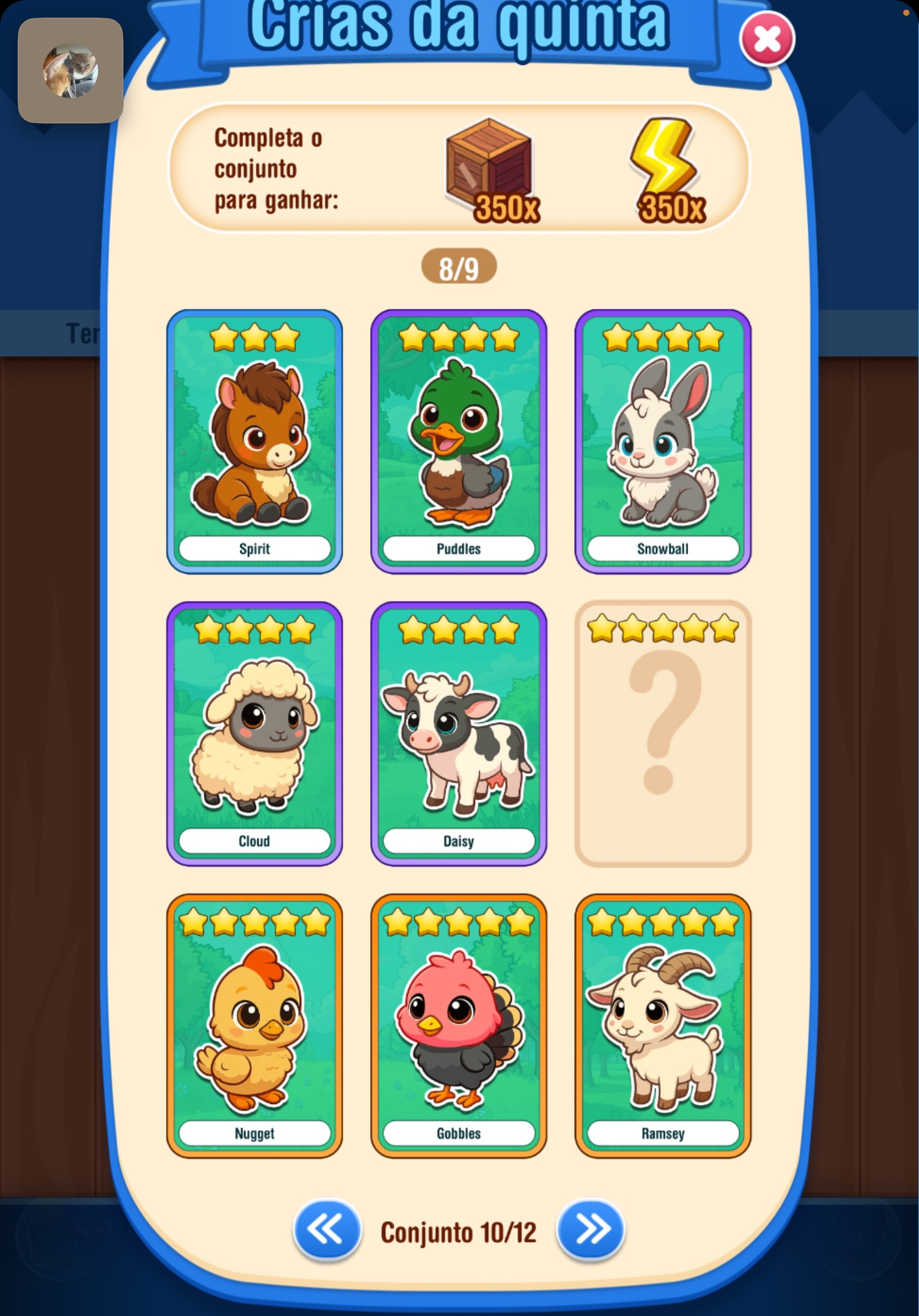Open the Puddles duck card
Screen dimensions: 919x1316
click(x=458, y=441)
